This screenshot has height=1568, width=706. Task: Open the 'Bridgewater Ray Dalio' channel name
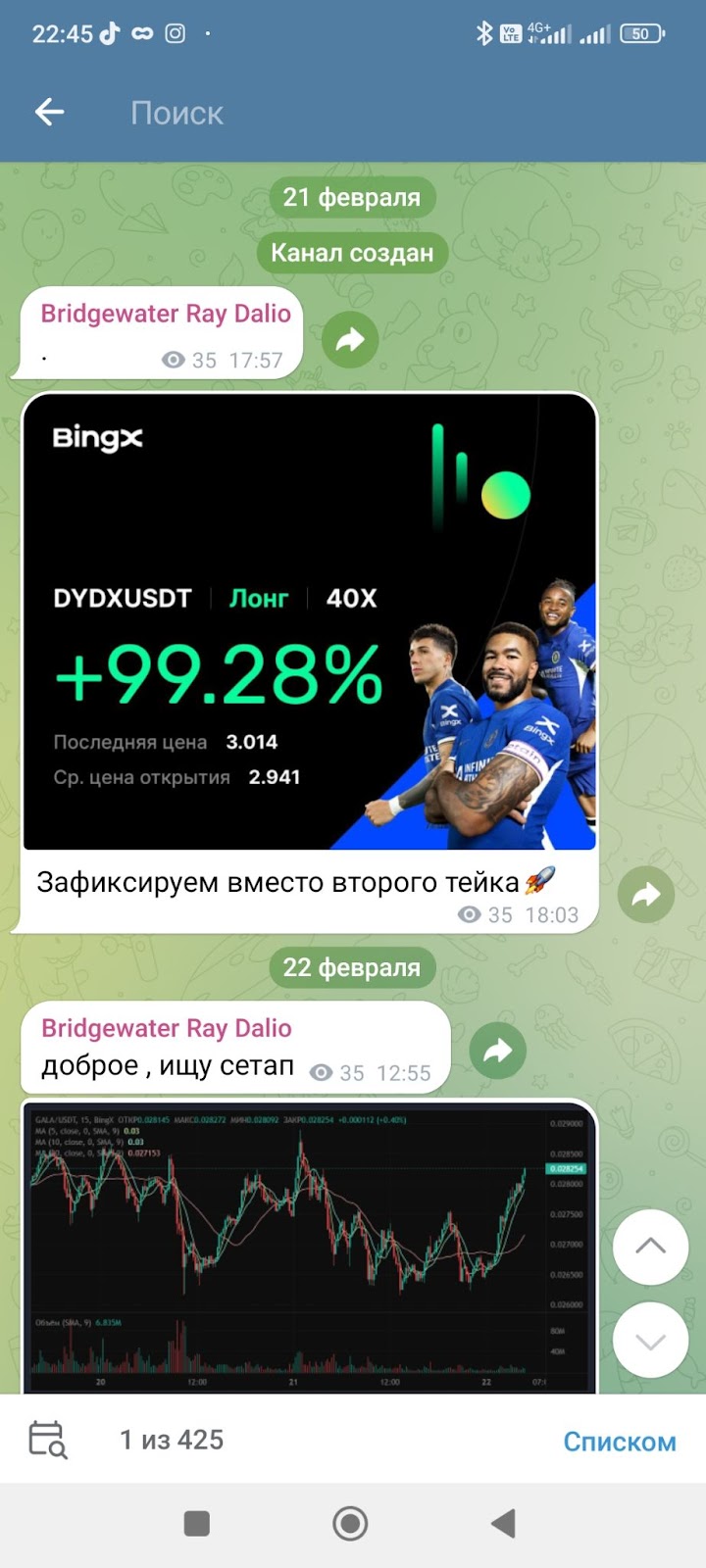tap(165, 314)
